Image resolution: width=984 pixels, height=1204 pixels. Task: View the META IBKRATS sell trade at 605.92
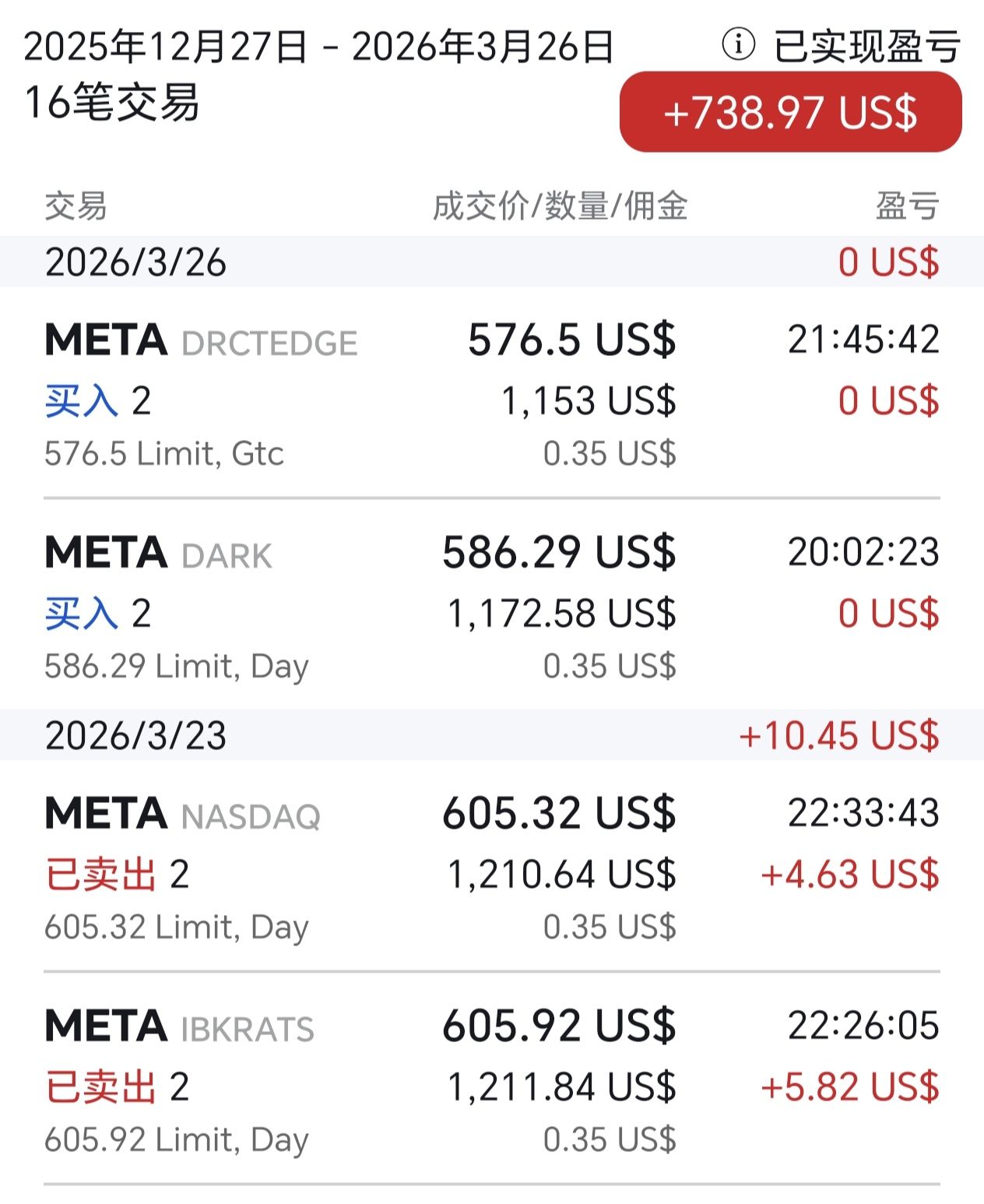[x=492, y=1079]
